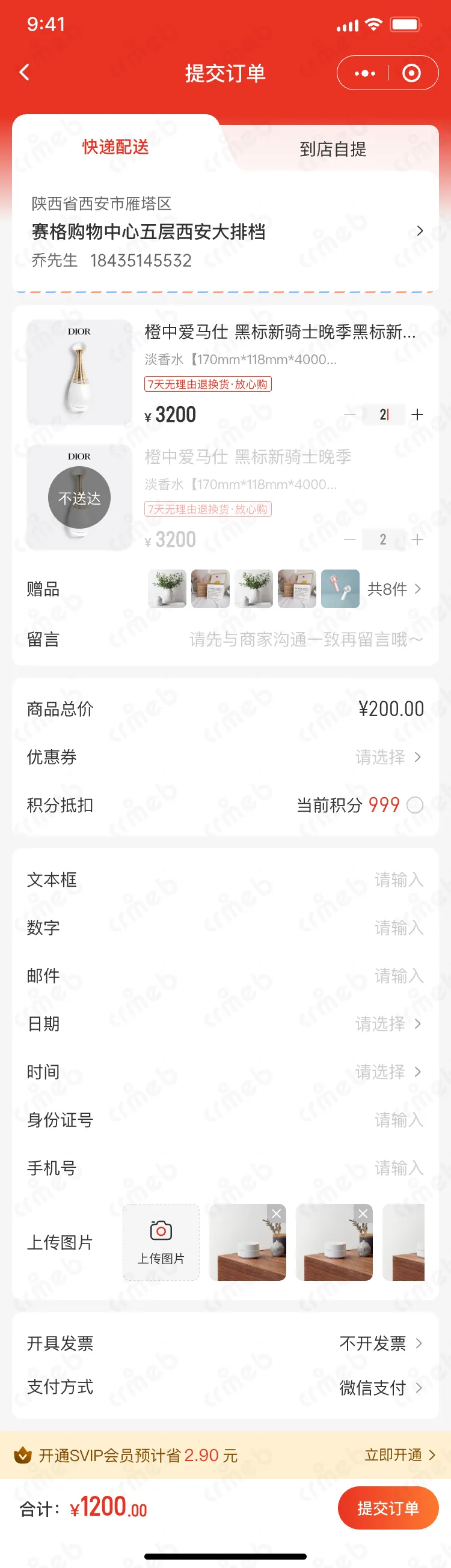
Task: View all 共8件 gifts
Action: (x=394, y=589)
